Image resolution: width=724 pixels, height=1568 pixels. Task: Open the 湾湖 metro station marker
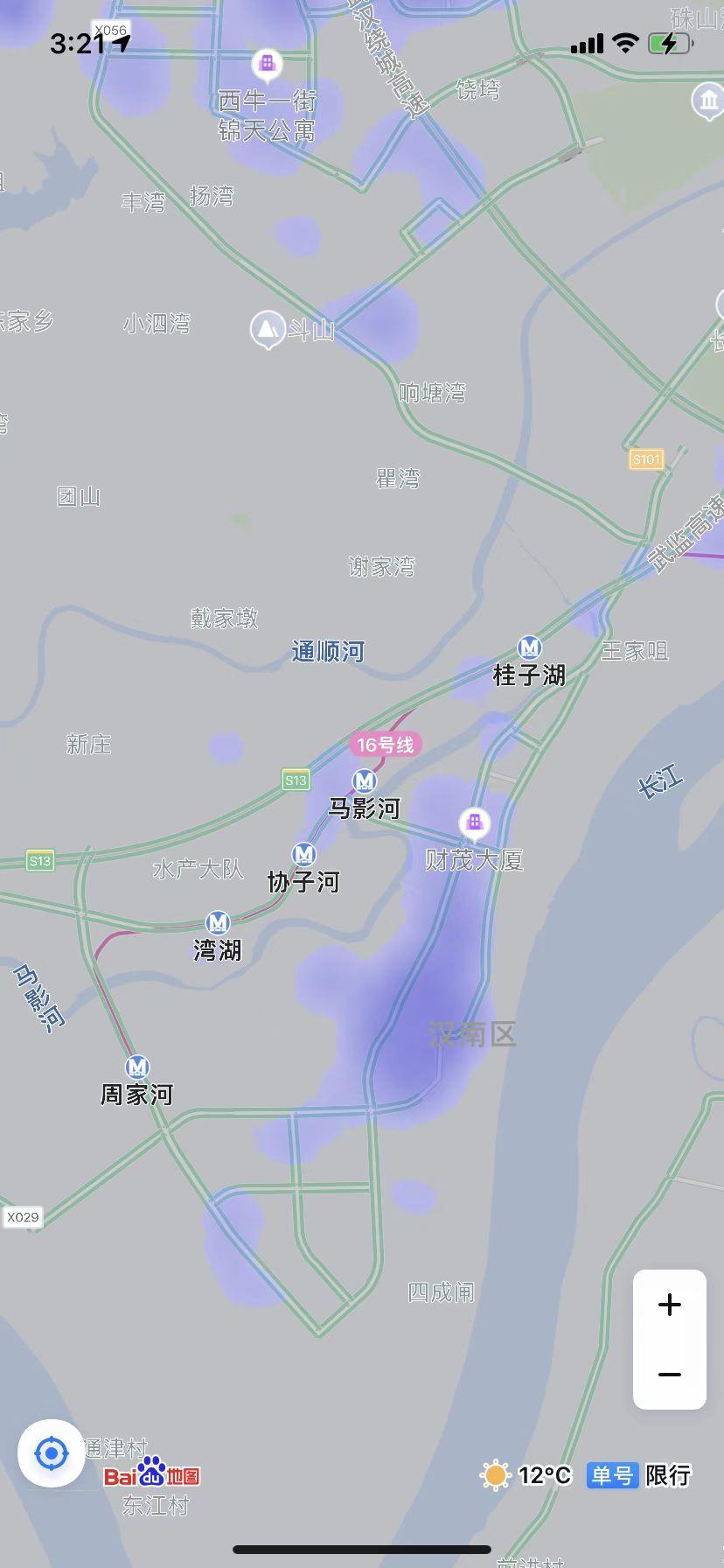click(x=218, y=922)
